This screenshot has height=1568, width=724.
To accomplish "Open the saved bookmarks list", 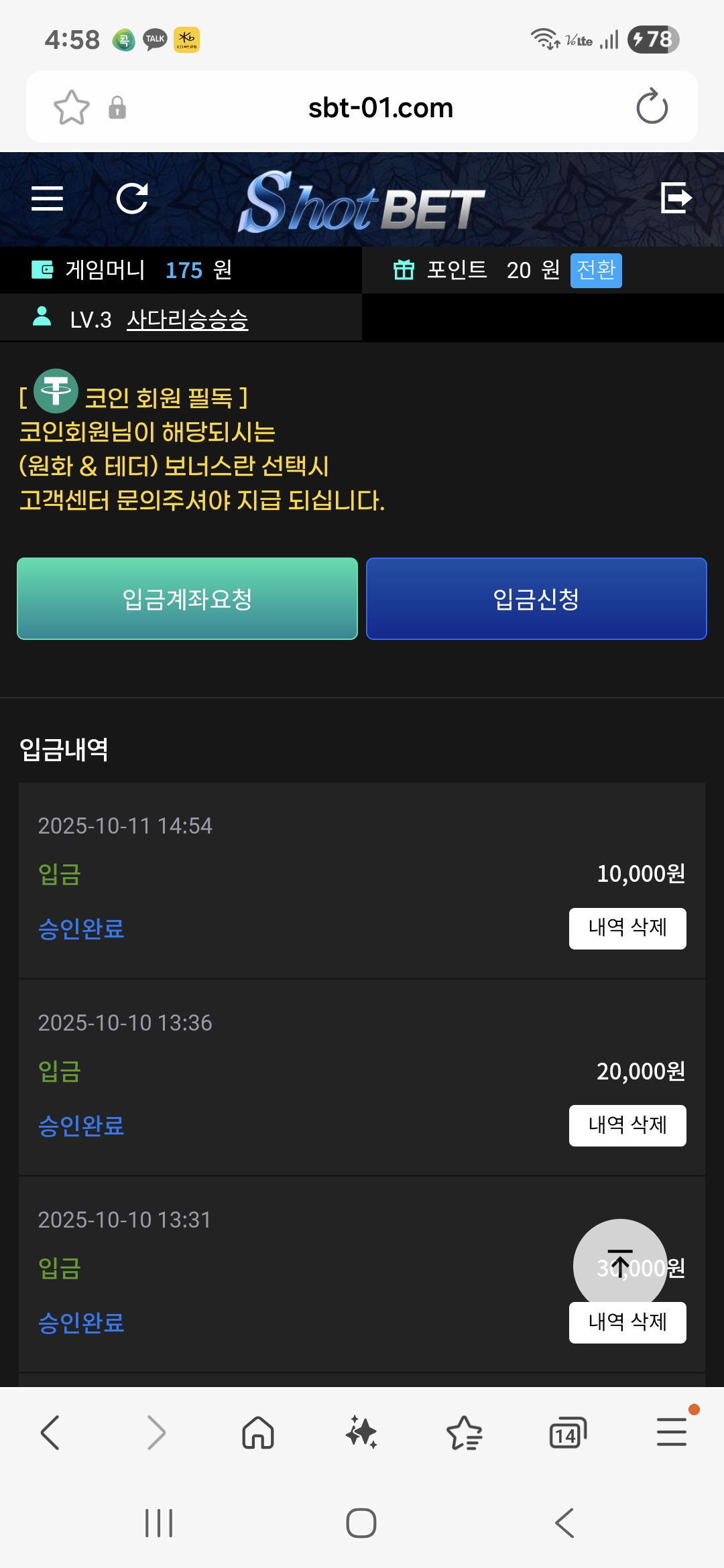I will (x=464, y=1433).
